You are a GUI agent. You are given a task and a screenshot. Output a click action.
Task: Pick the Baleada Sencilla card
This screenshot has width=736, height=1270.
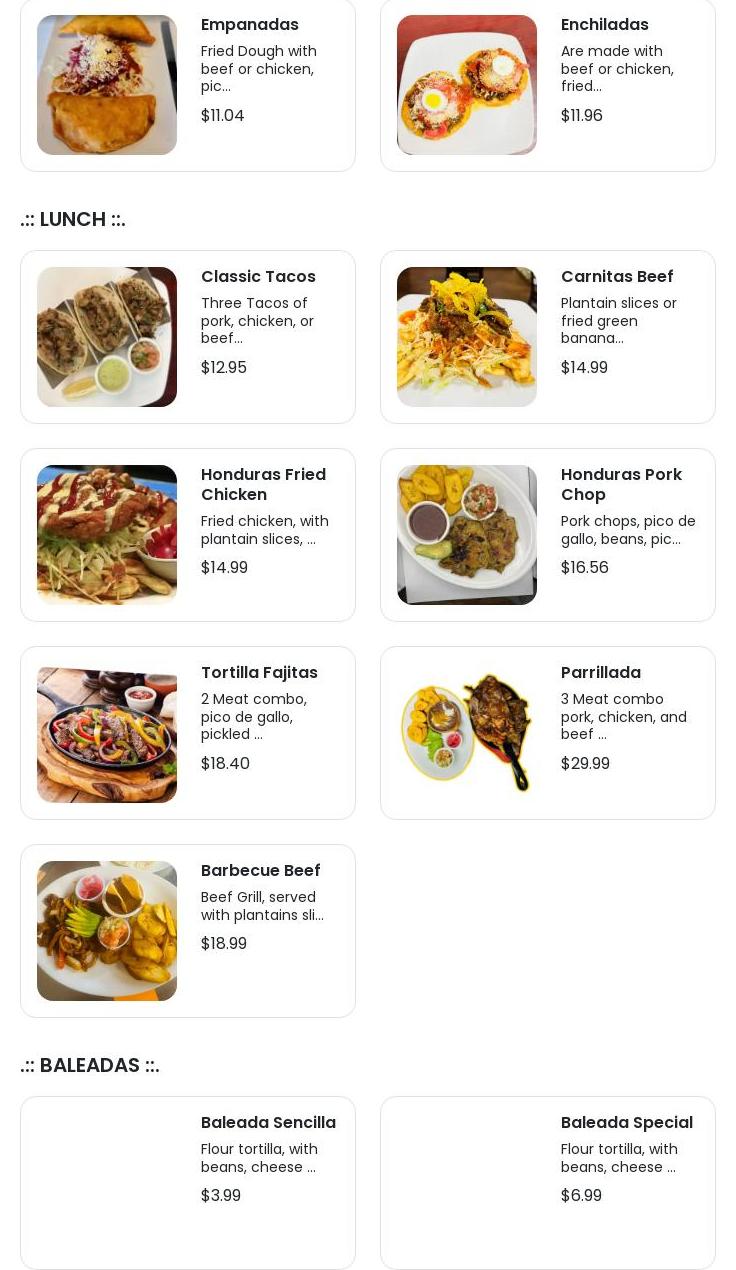click(x=188, y=1183)
